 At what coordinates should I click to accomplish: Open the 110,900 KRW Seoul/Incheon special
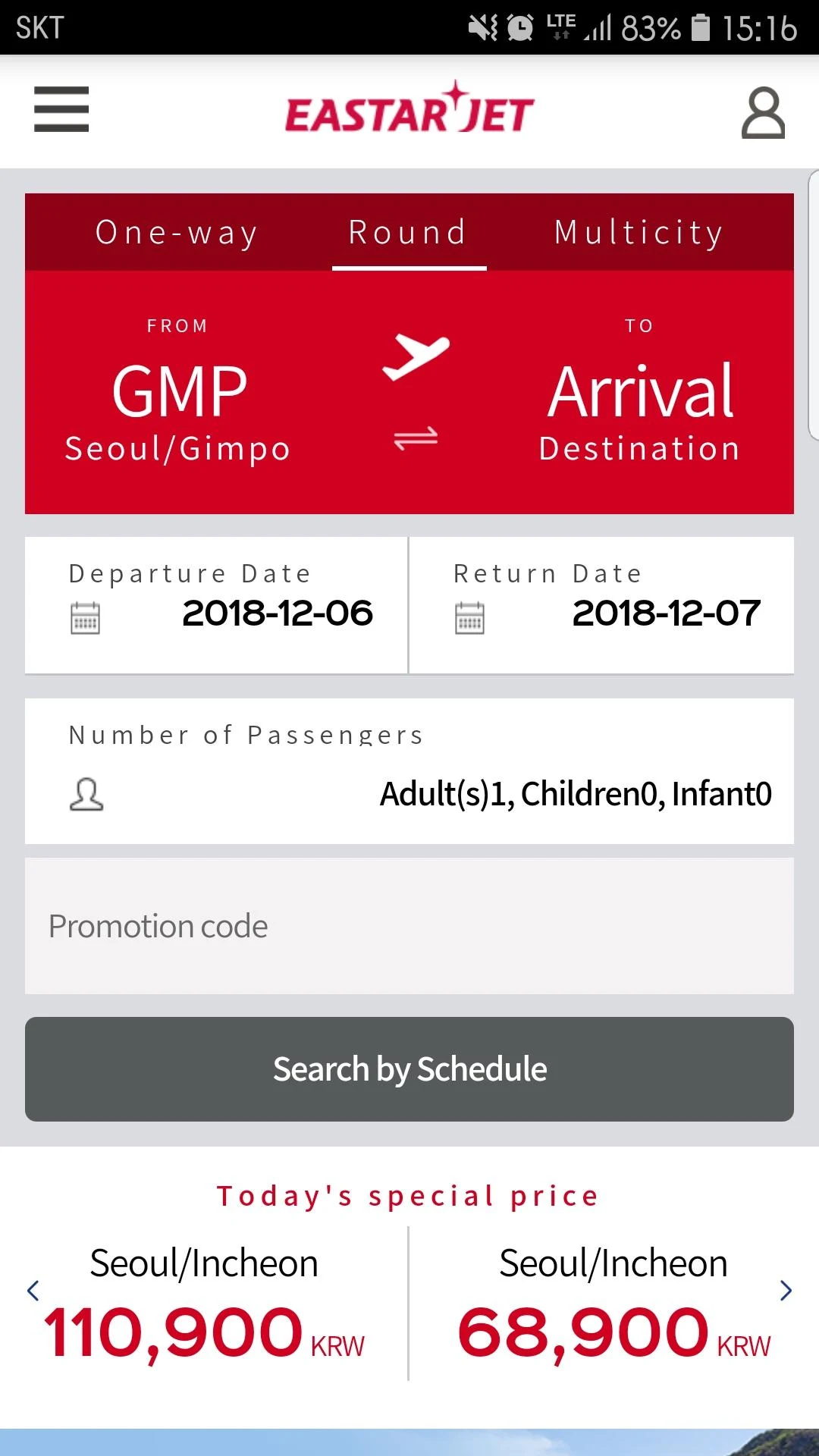(204, 1303)
